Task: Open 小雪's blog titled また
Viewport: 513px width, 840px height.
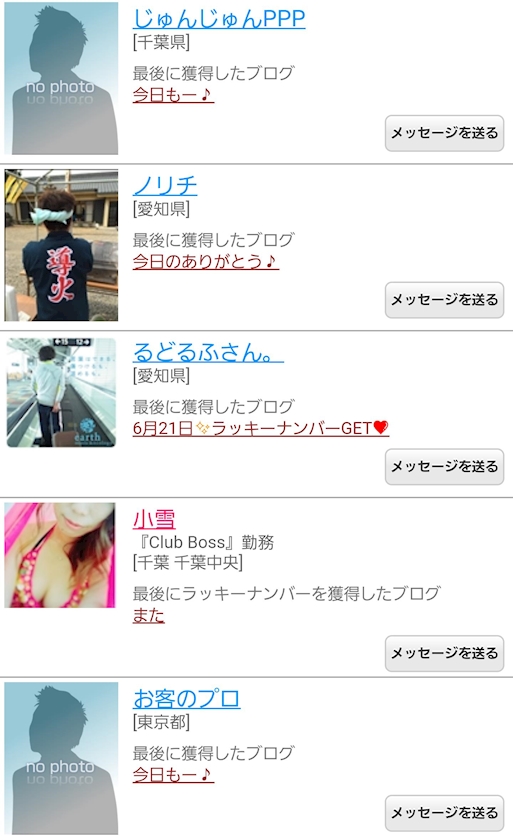Action: click(148, 615)
